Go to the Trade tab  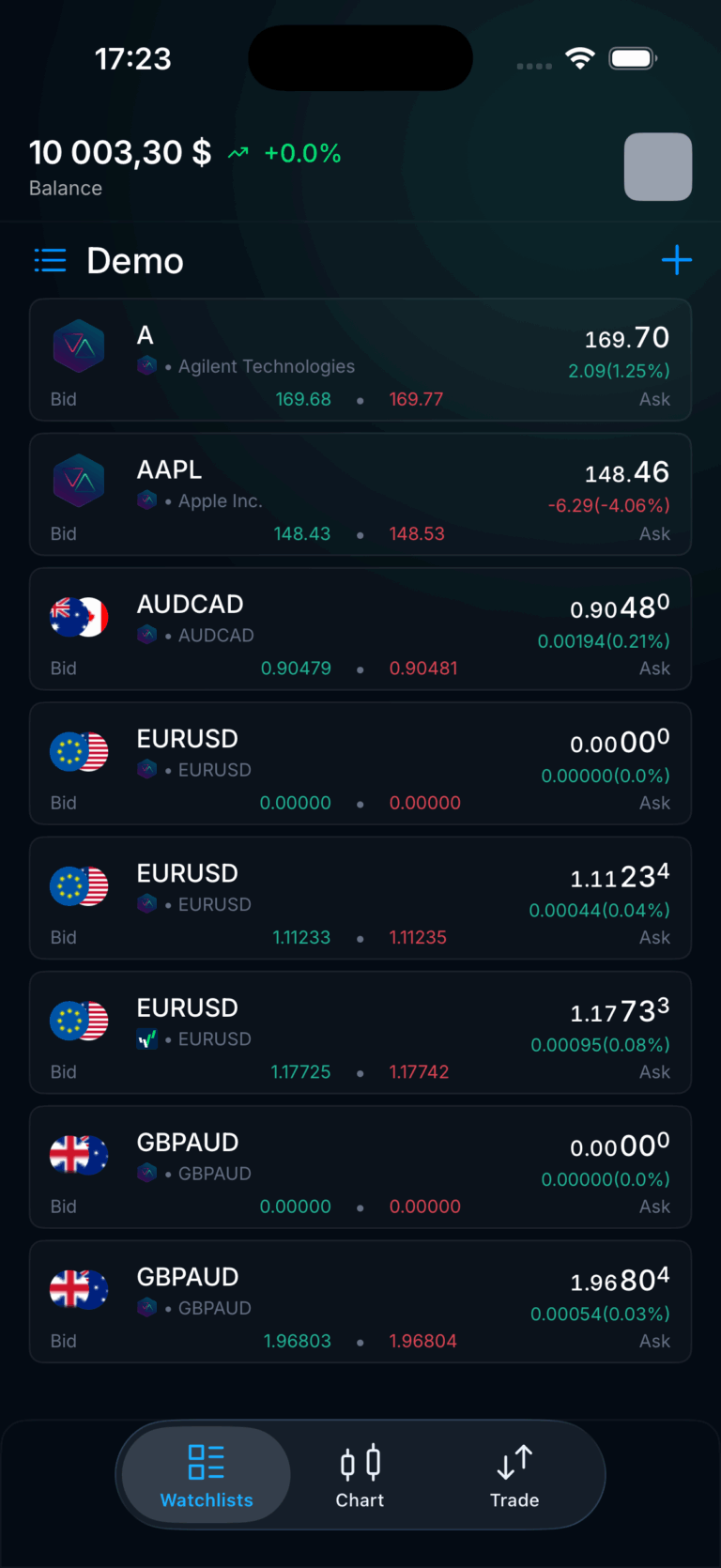click(x=514, y=1476)
